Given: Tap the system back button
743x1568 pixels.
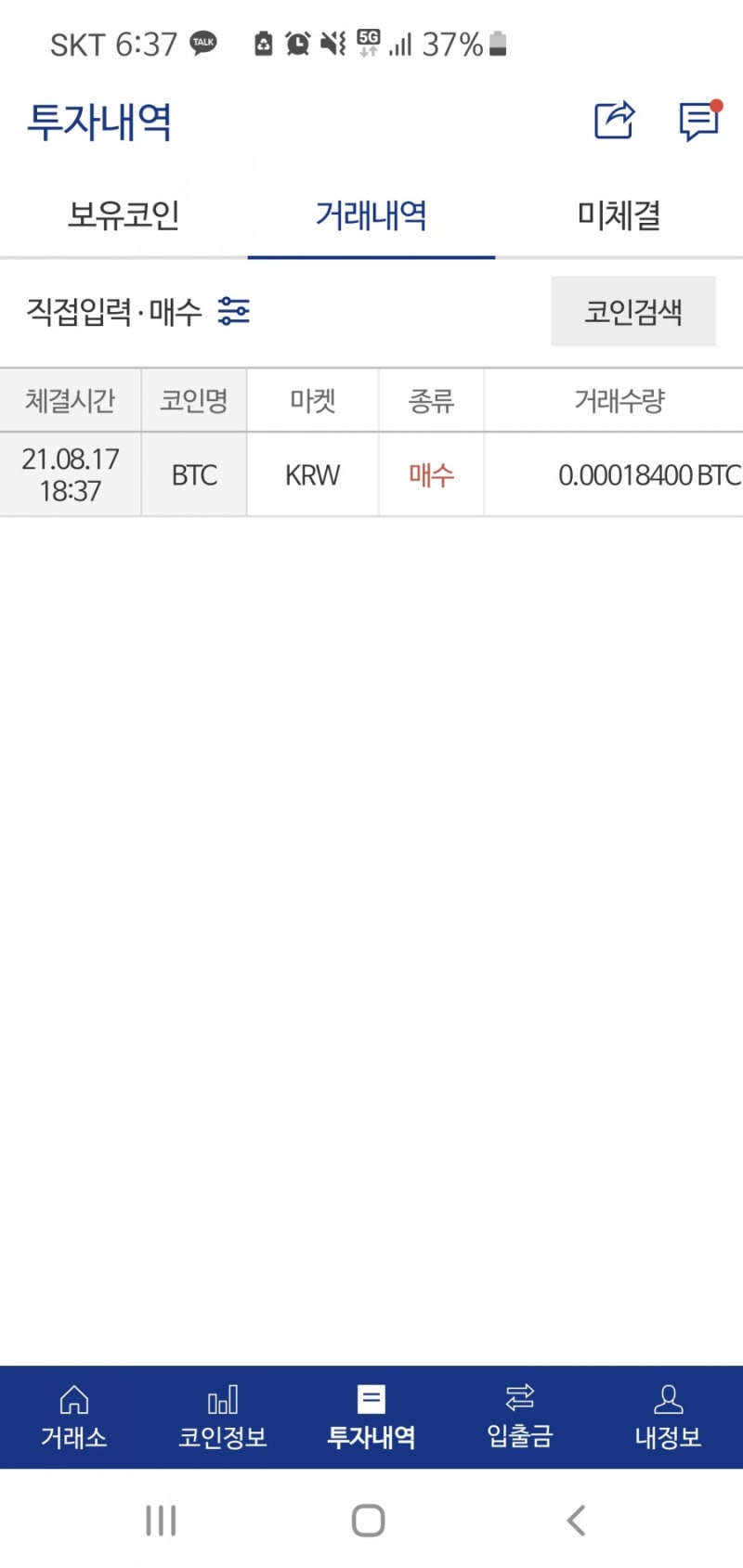Looking at the screenshot, I should pos(577,1520).
